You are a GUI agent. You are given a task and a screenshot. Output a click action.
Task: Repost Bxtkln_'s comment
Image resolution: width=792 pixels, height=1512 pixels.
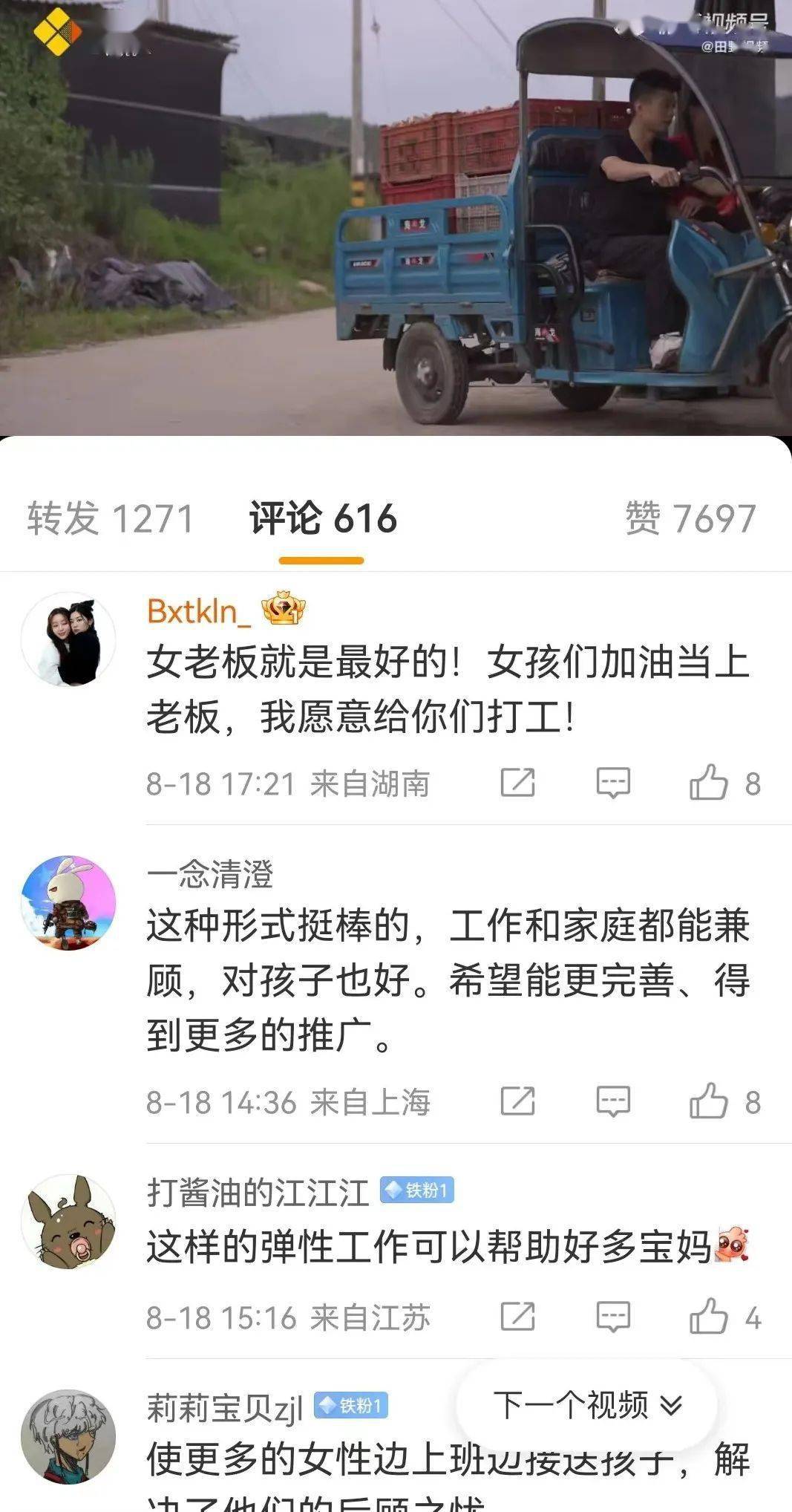pos(517,782)
